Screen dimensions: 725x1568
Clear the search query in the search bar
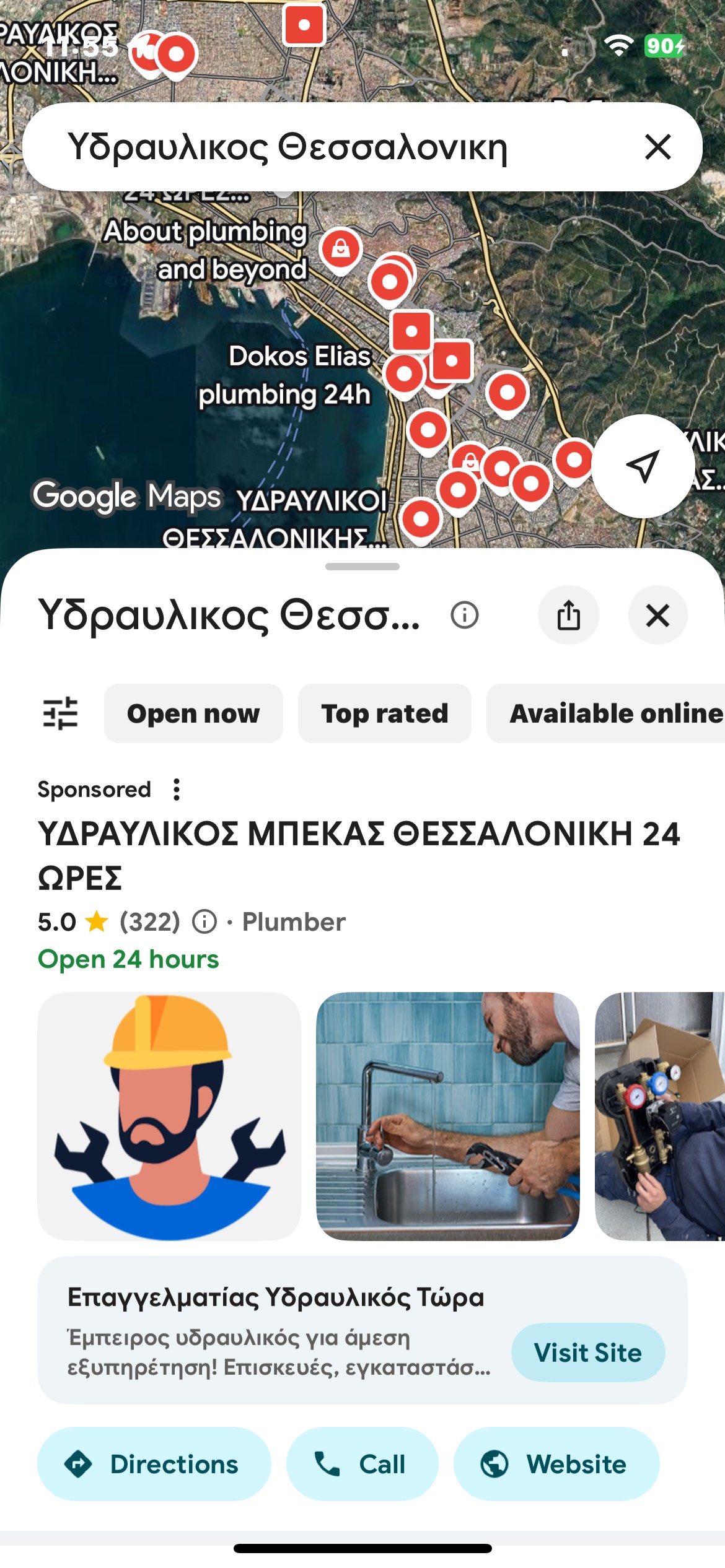pyautogui.click(x=657, y=147)
